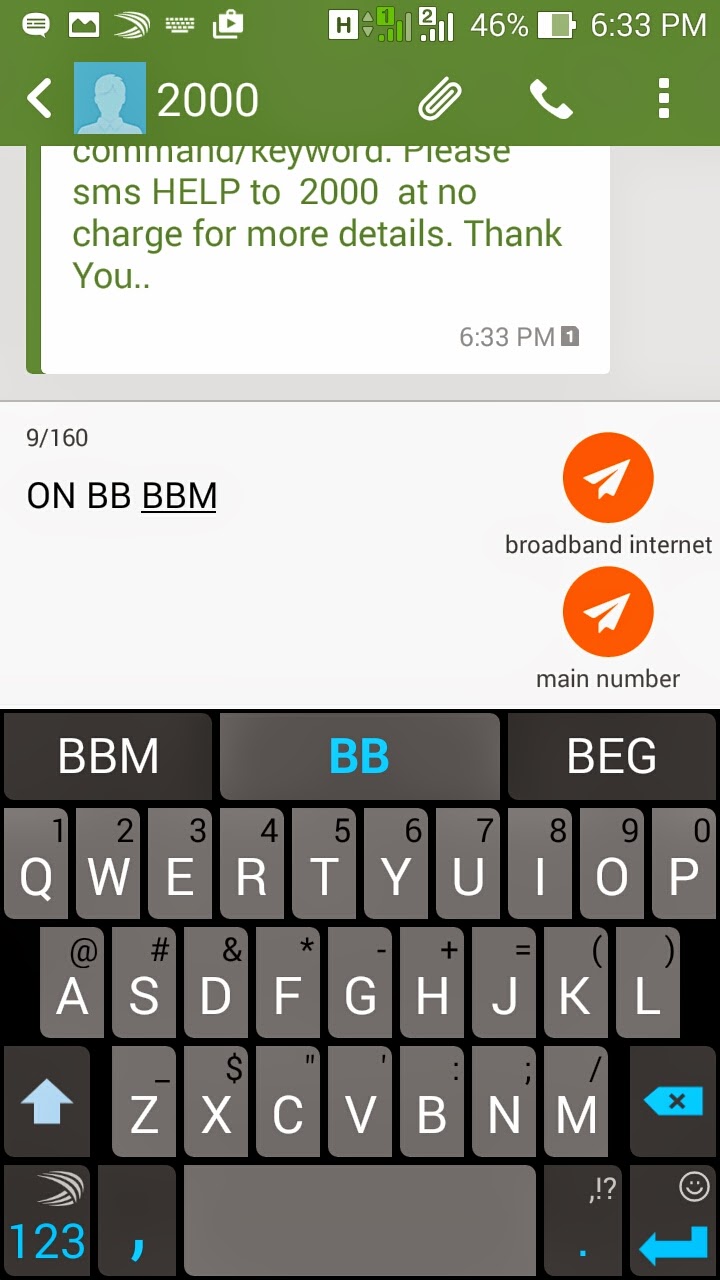Send message via main number SIM

[x=608, y=612]
